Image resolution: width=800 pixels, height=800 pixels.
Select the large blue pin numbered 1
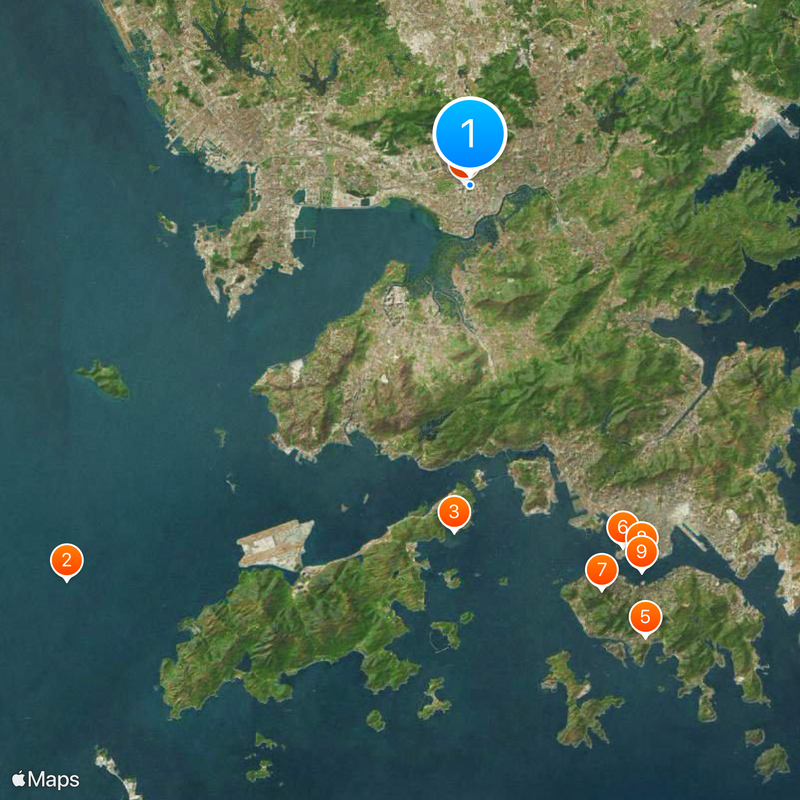[x=469, y=133]
